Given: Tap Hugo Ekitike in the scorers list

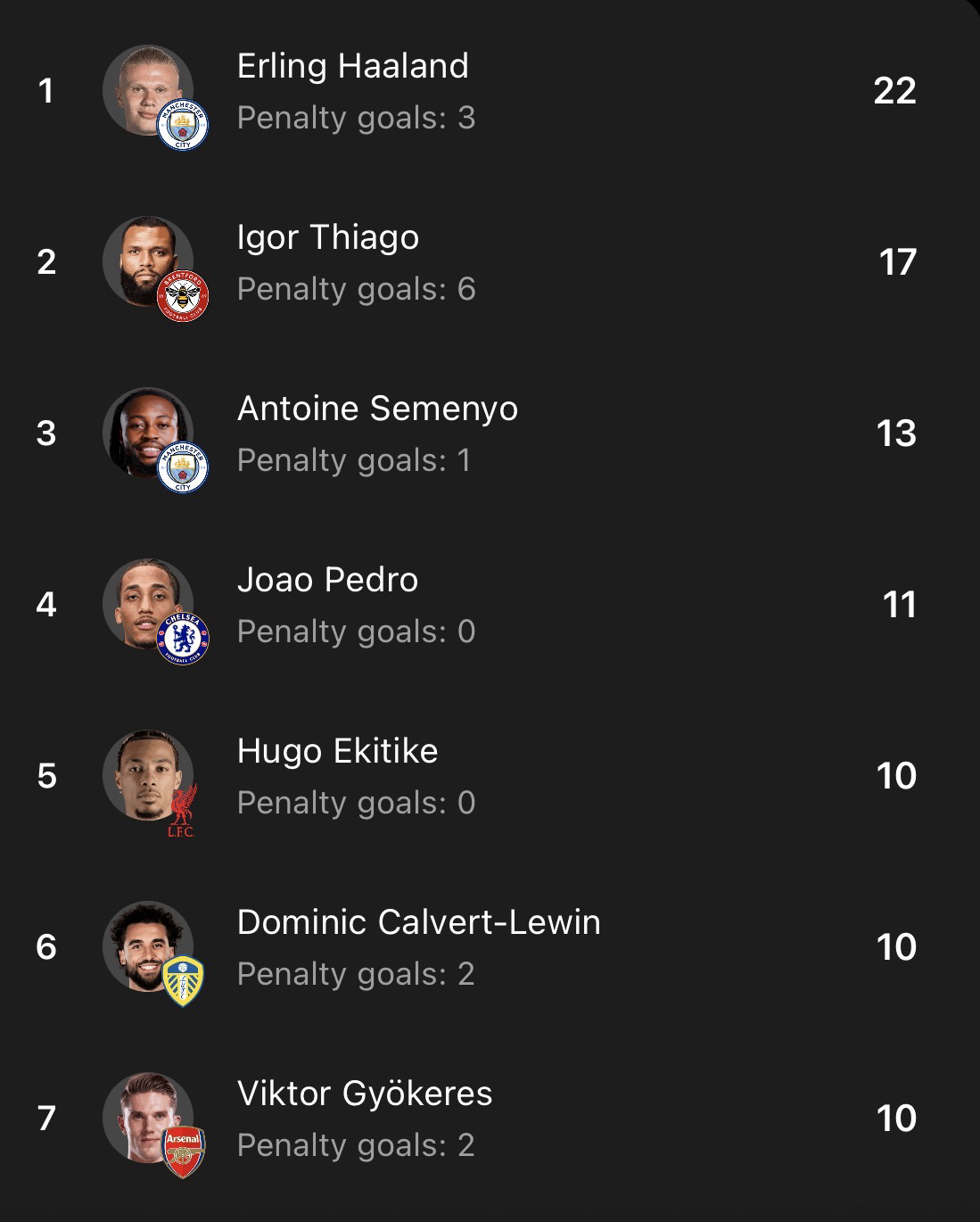Looking at the screenshot, I should [337, 753].
